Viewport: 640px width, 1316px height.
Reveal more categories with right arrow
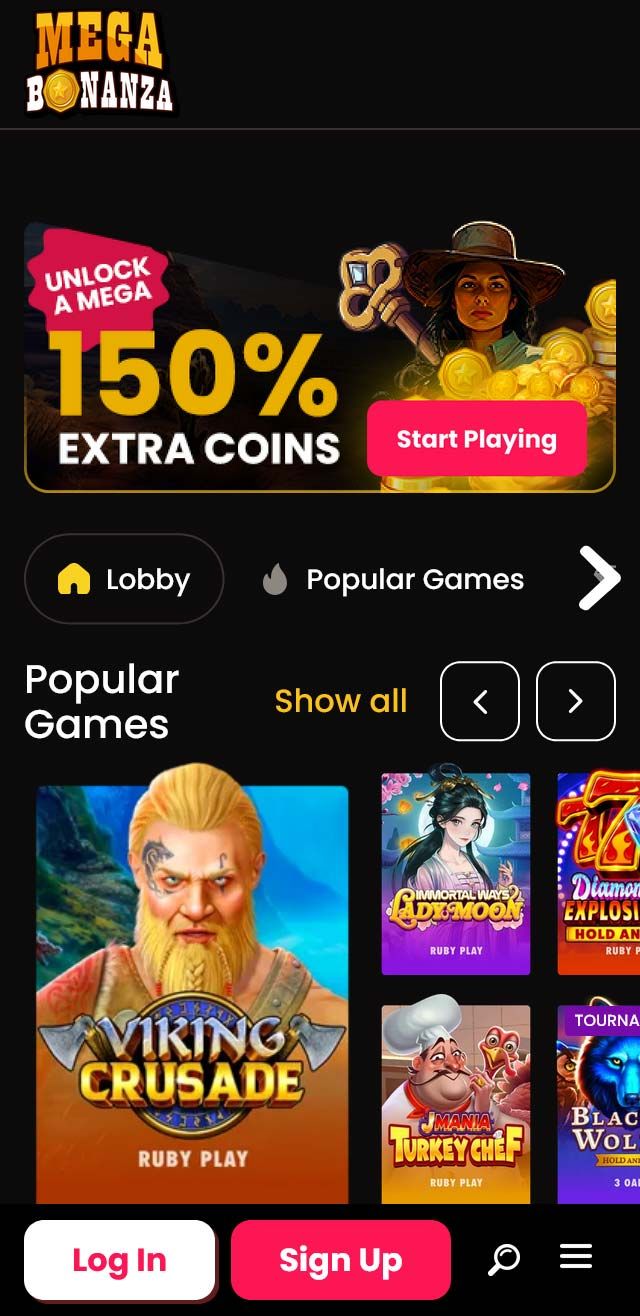[x=598, y=578]
